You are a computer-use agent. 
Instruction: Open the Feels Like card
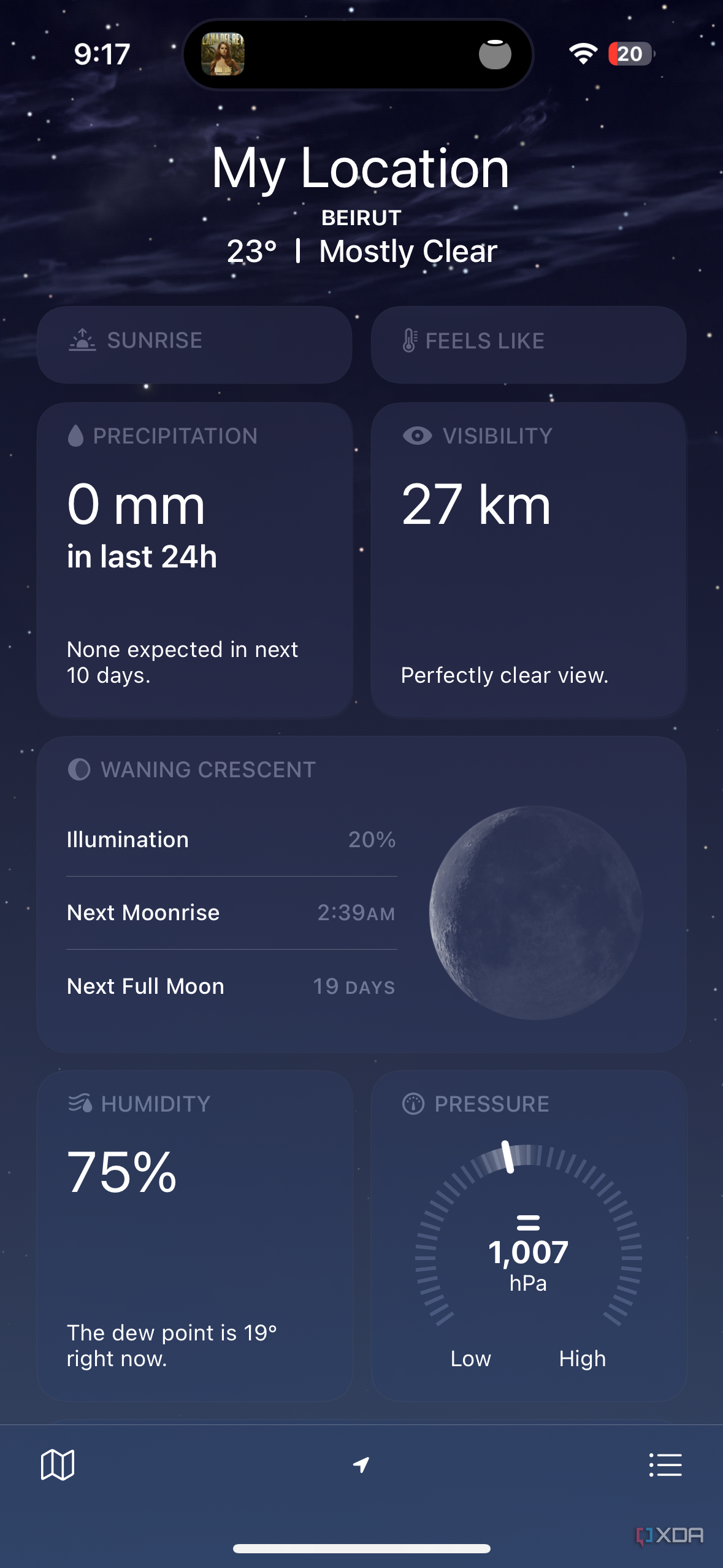528,344
